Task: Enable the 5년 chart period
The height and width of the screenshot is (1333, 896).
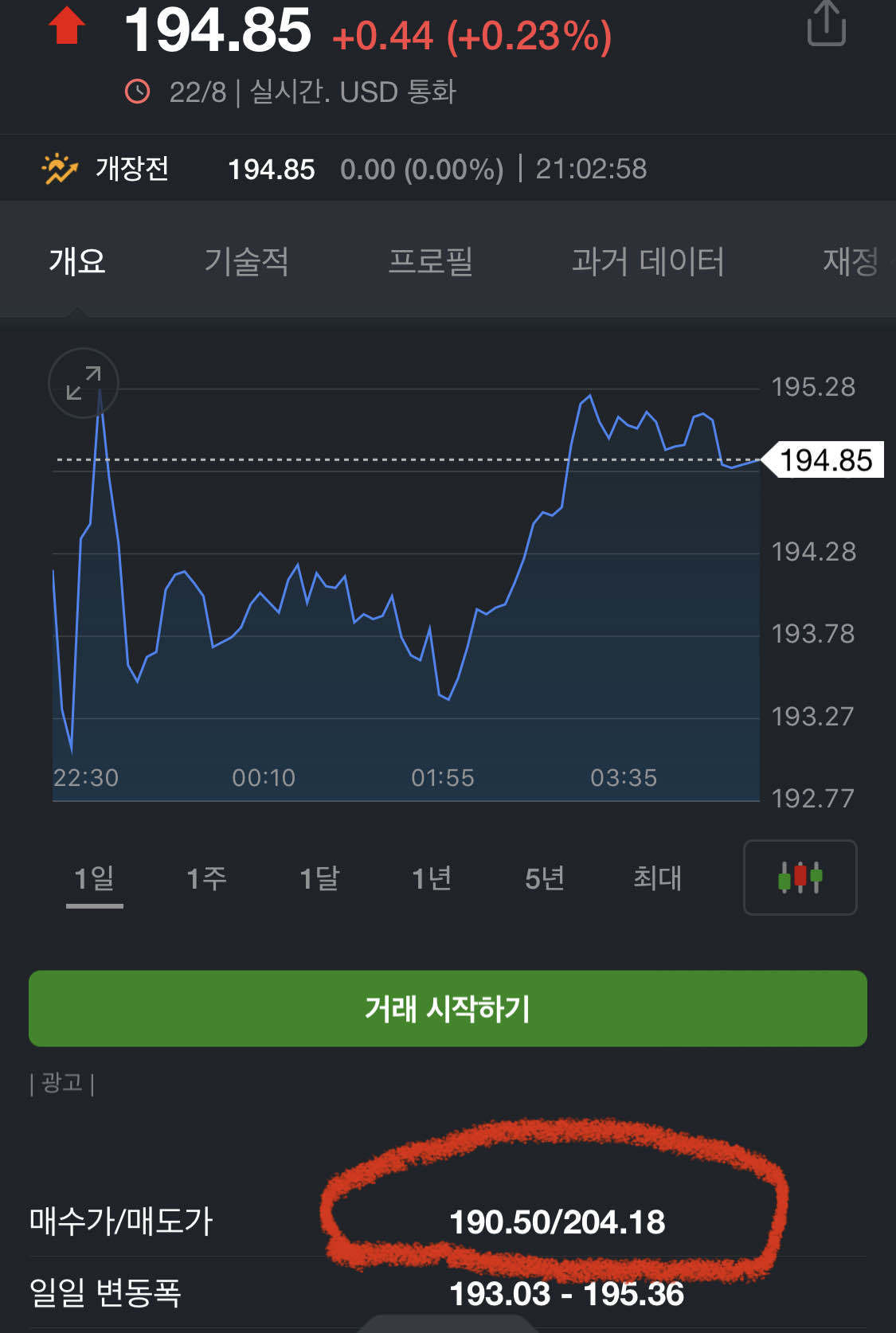Action: pyautogui.click(x=545, y=878)
